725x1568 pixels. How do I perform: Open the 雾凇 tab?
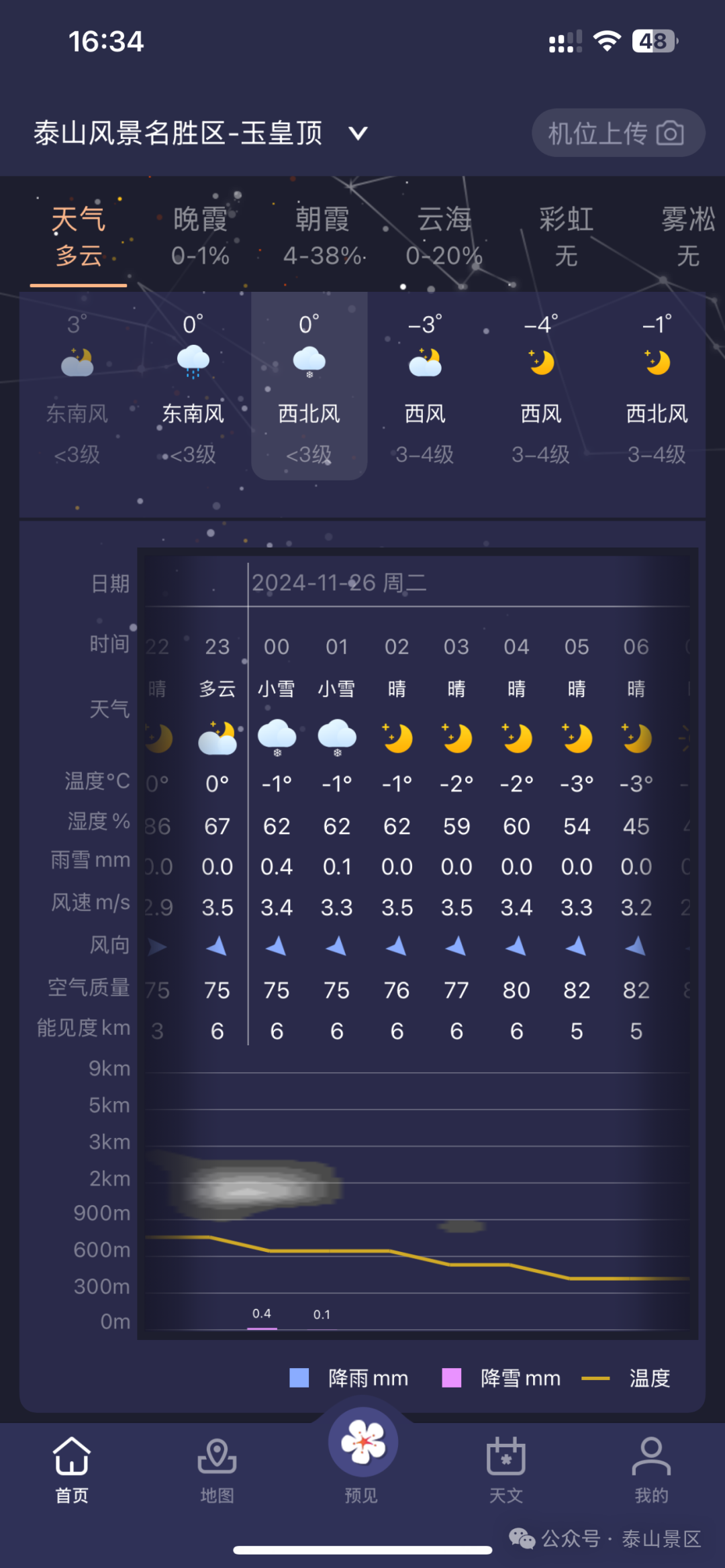(687, 237)
